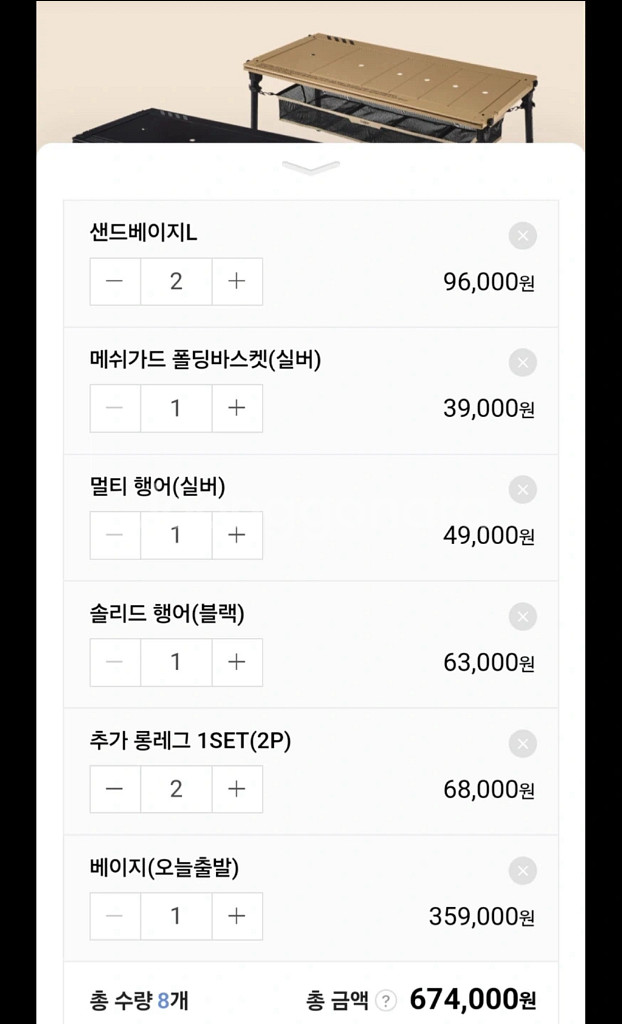Delete the 베이지(오늘출발) item
The width and height of the screenshot is (622, 1024).
click(522, 871)
